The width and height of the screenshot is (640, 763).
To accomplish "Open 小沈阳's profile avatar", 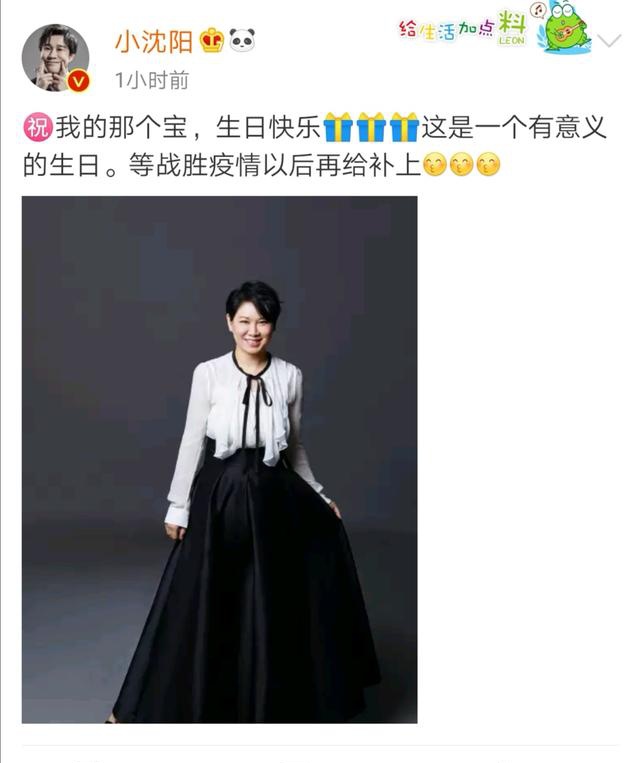I will pyautogui.click(x=55, y=58).
